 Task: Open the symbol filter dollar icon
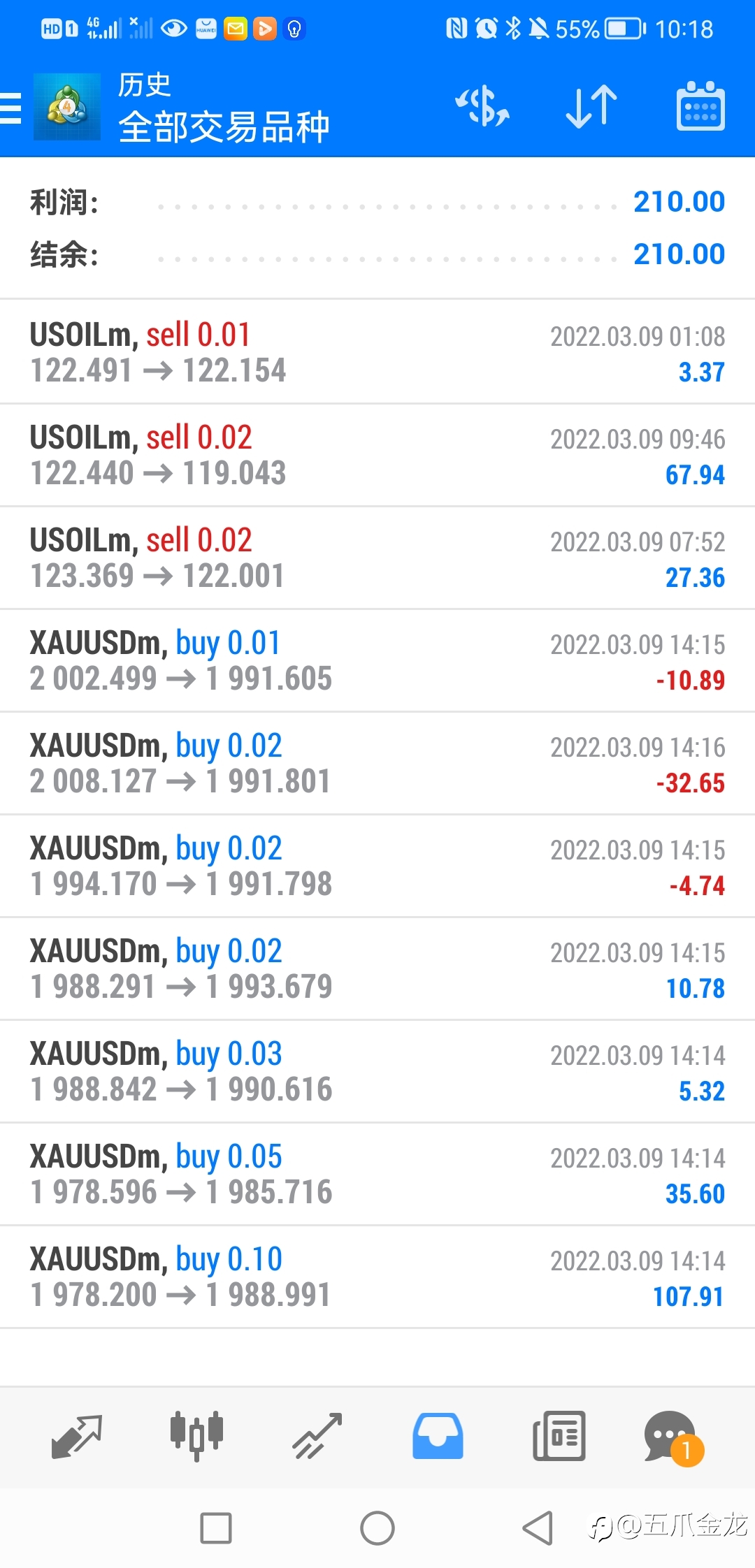482,107
